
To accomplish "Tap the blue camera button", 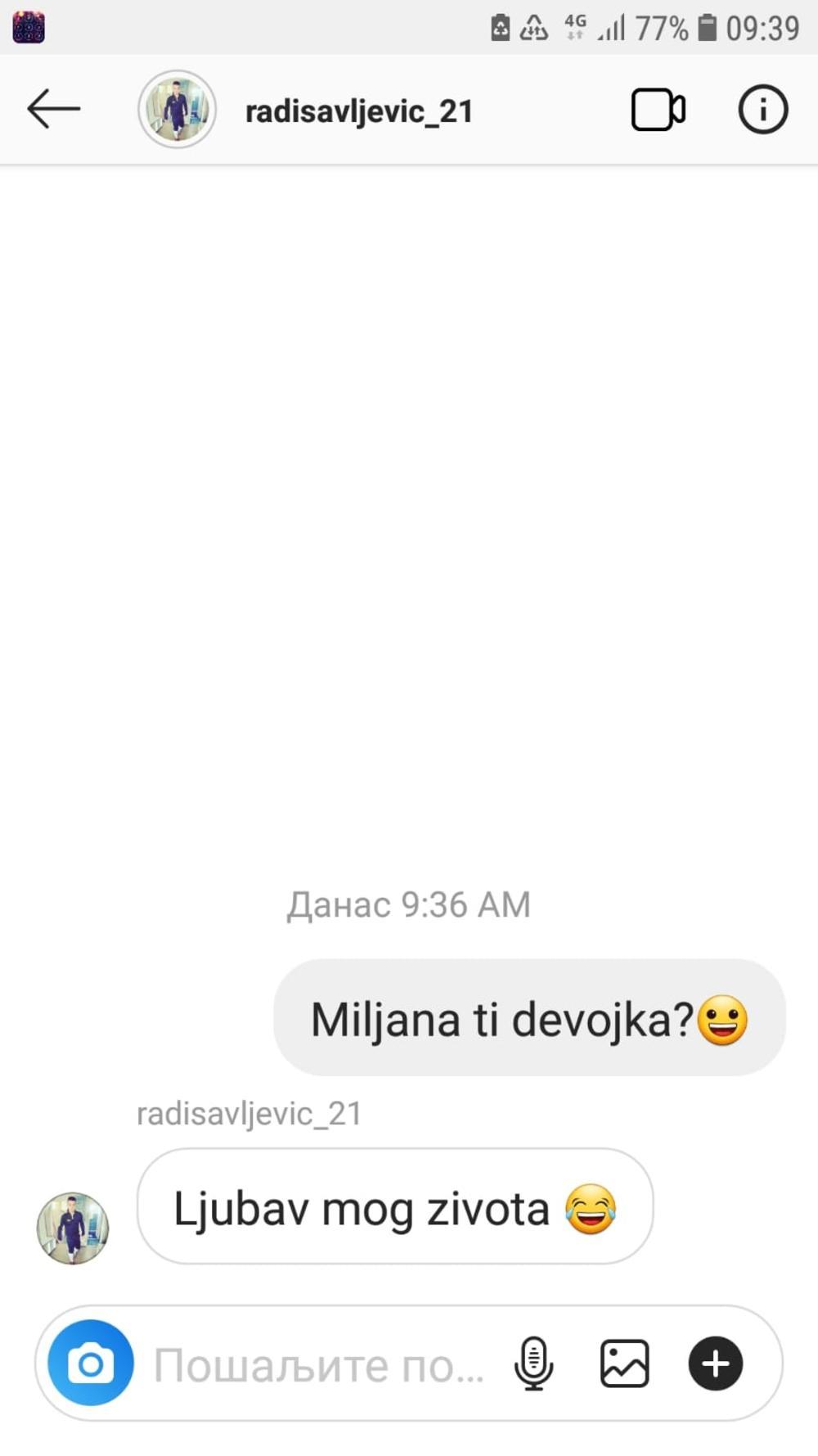I will tap(91, 1363).
